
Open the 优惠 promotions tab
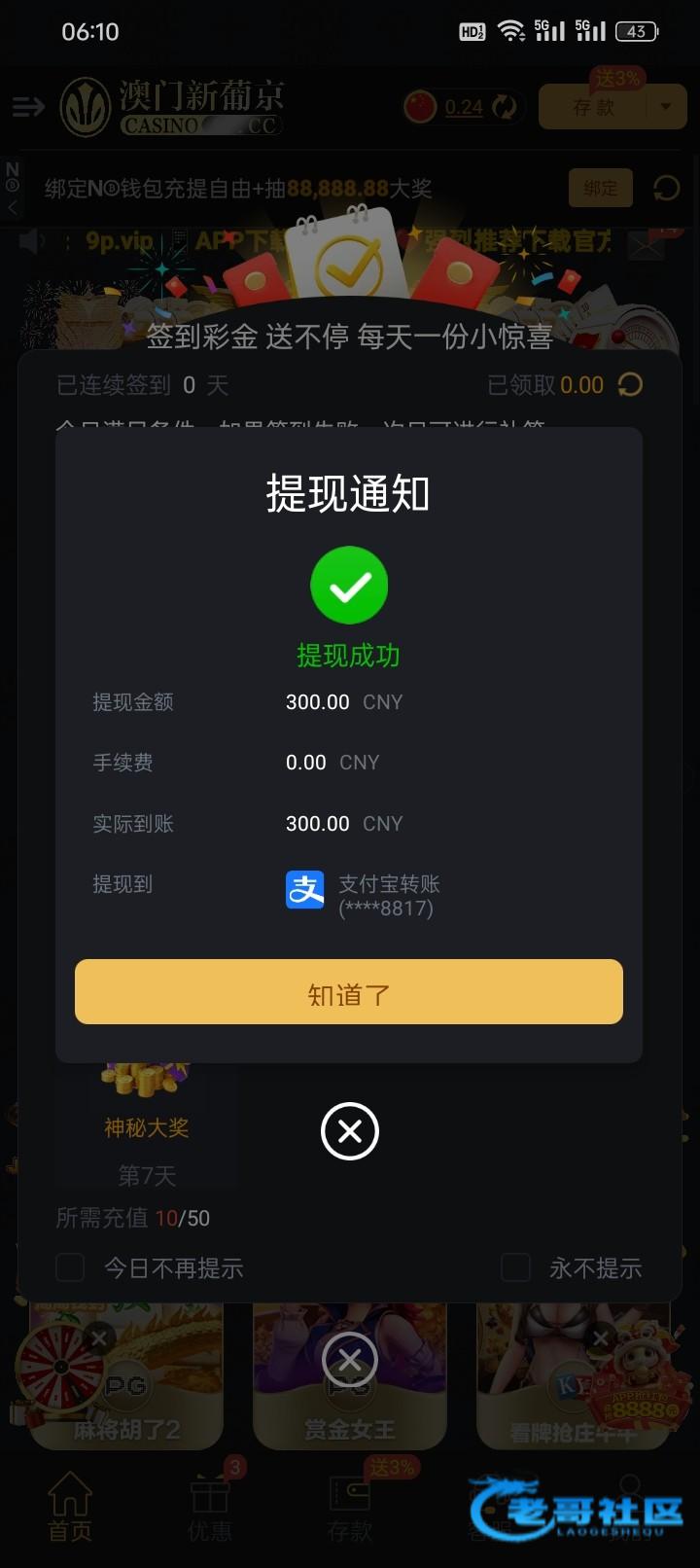pyautogui.click(x=209, y=1506)
